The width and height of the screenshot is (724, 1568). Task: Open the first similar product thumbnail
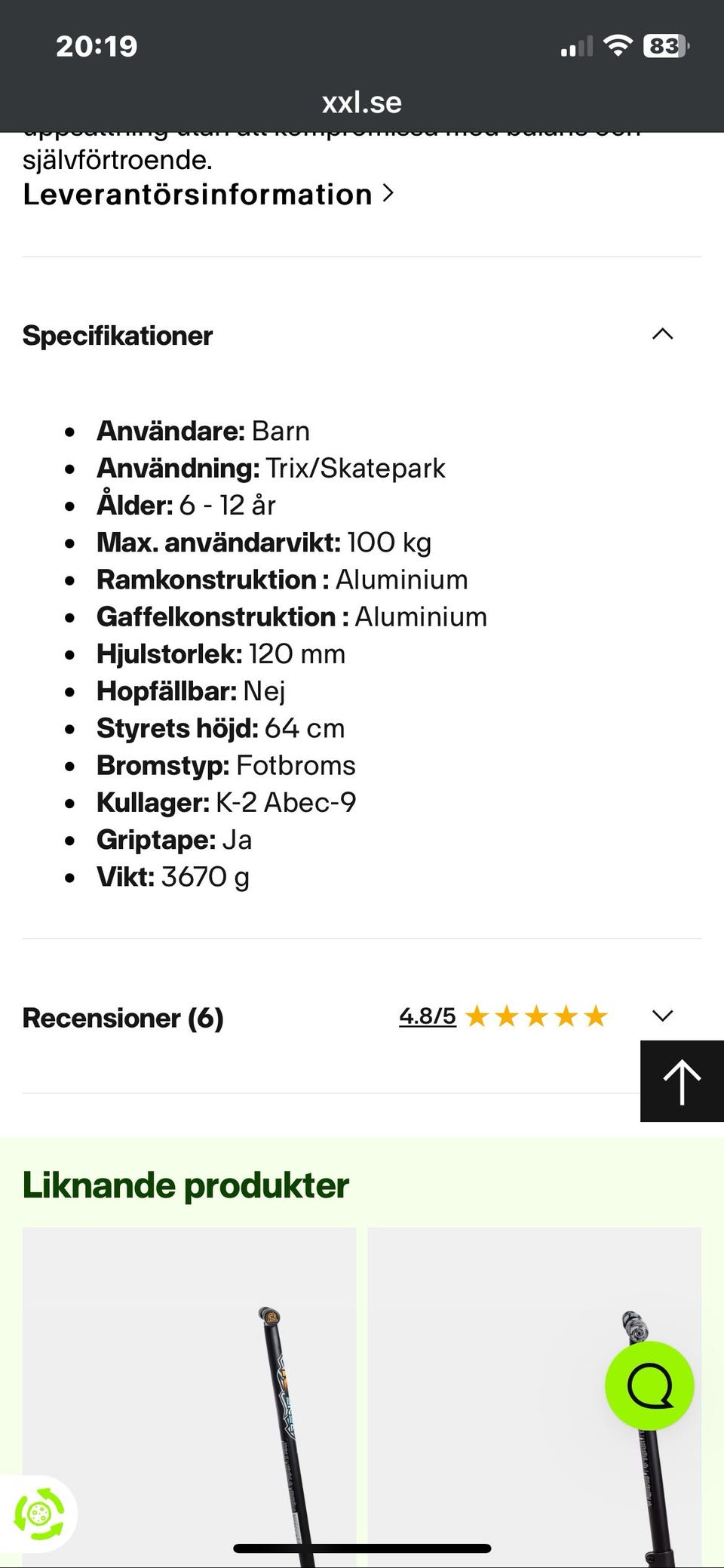(x=189, y=1396)
